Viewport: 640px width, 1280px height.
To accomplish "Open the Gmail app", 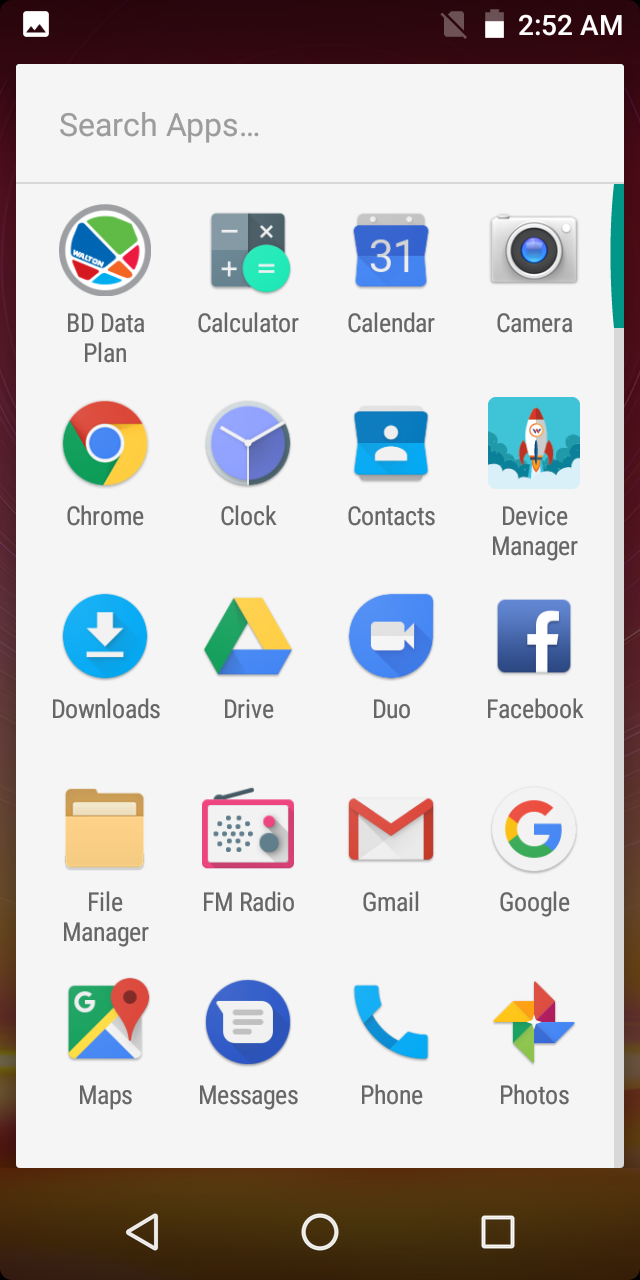I will tap(391, 830).
